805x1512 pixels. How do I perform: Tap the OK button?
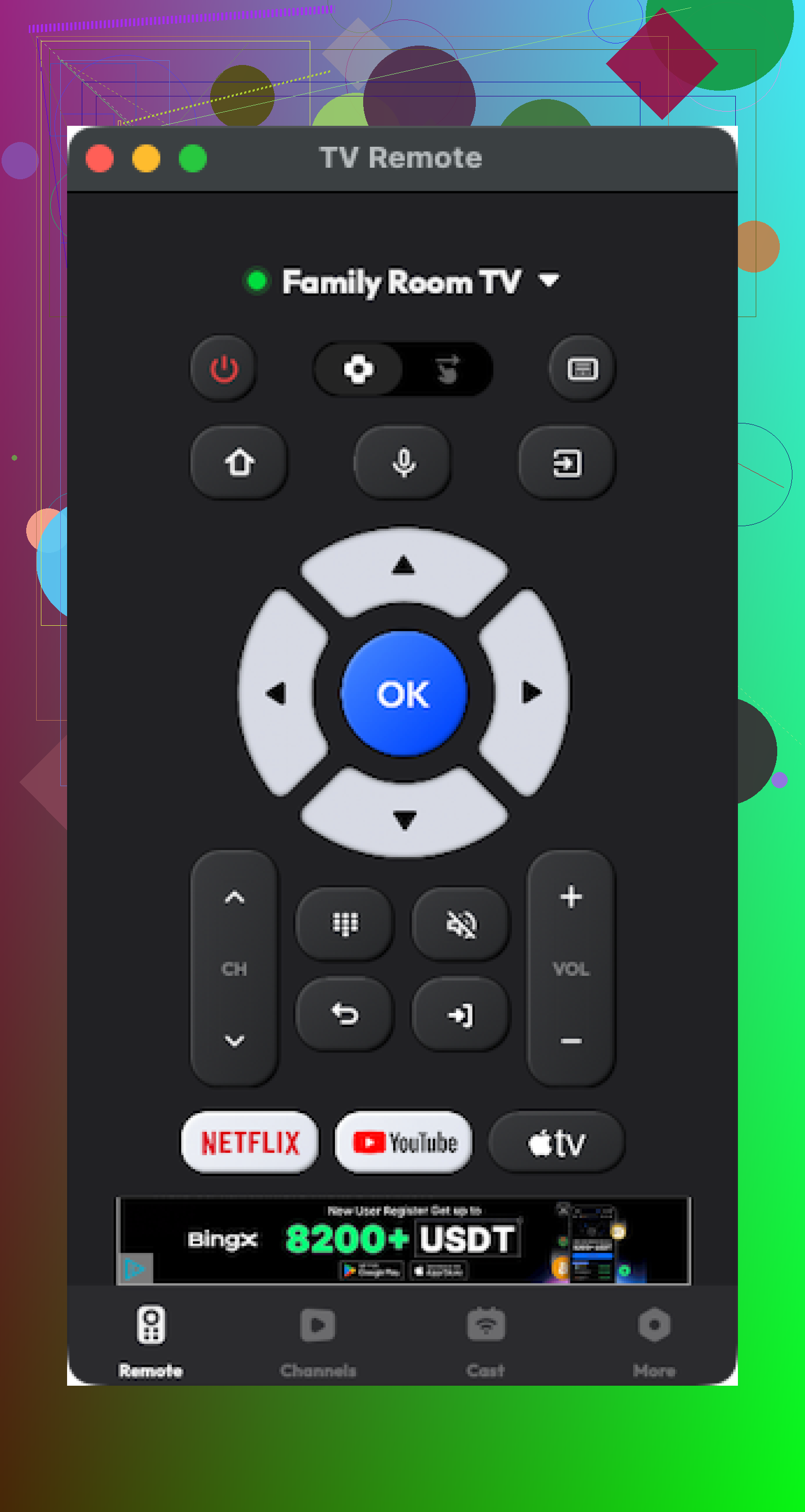[x=404, y=693]
